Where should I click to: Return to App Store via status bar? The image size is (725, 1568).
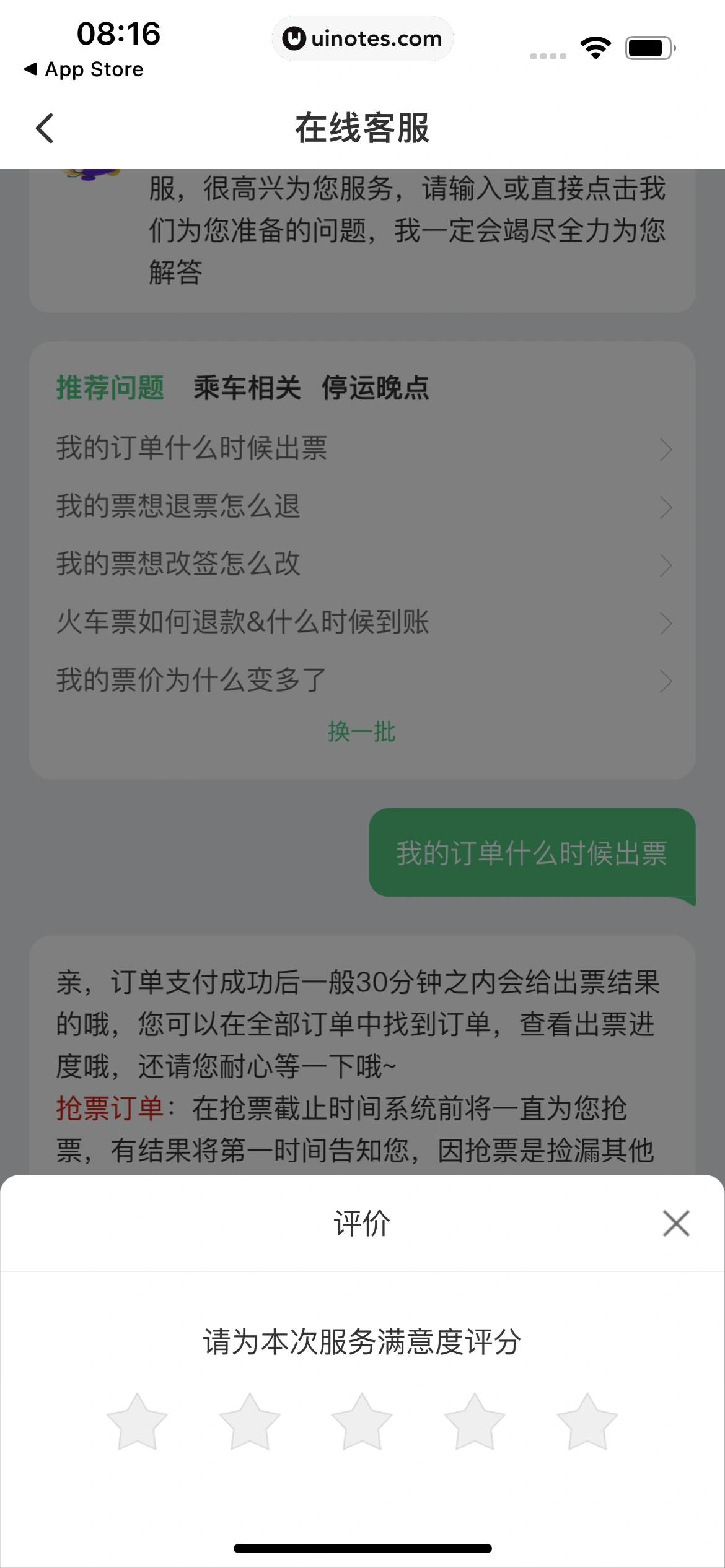(84, 69)
